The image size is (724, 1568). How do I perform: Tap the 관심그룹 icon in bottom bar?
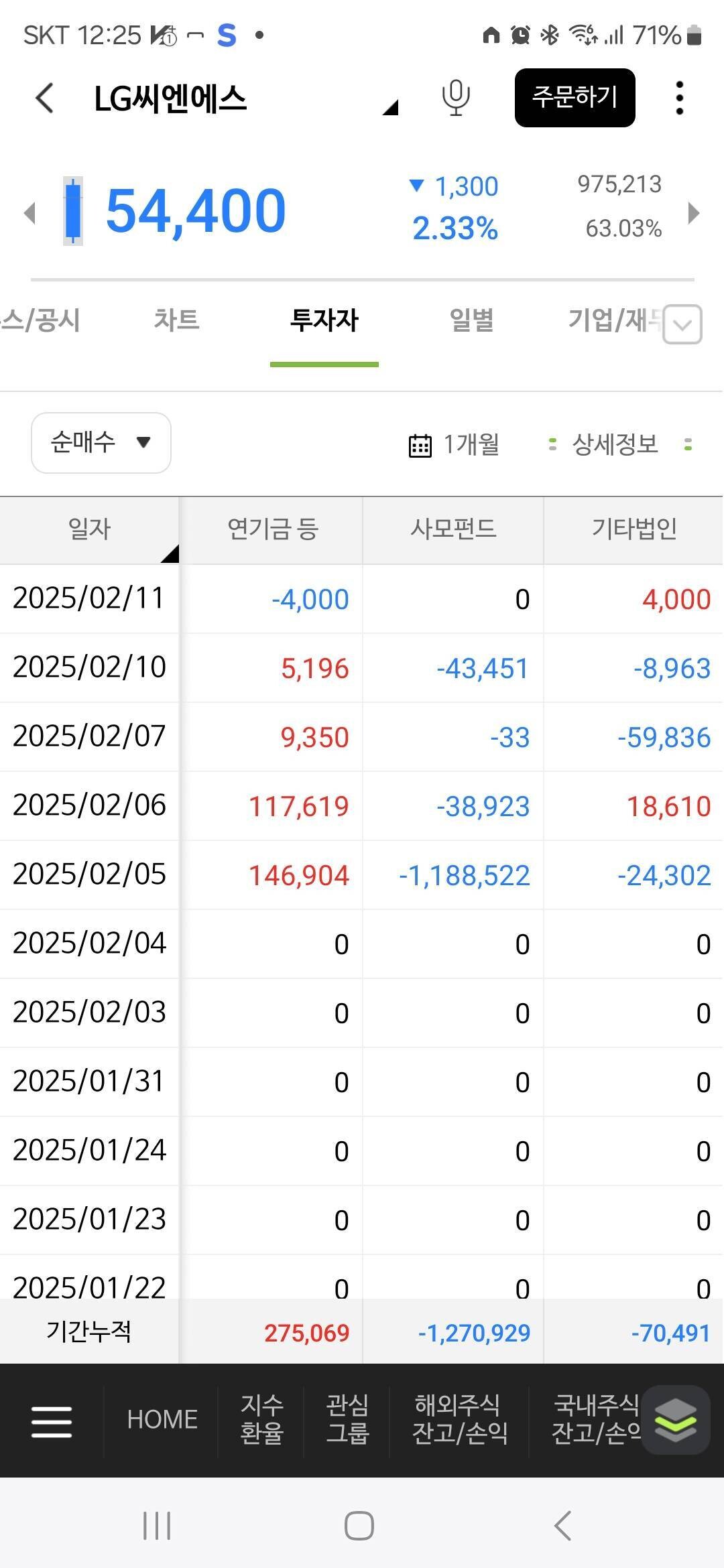click(347, 1419)
